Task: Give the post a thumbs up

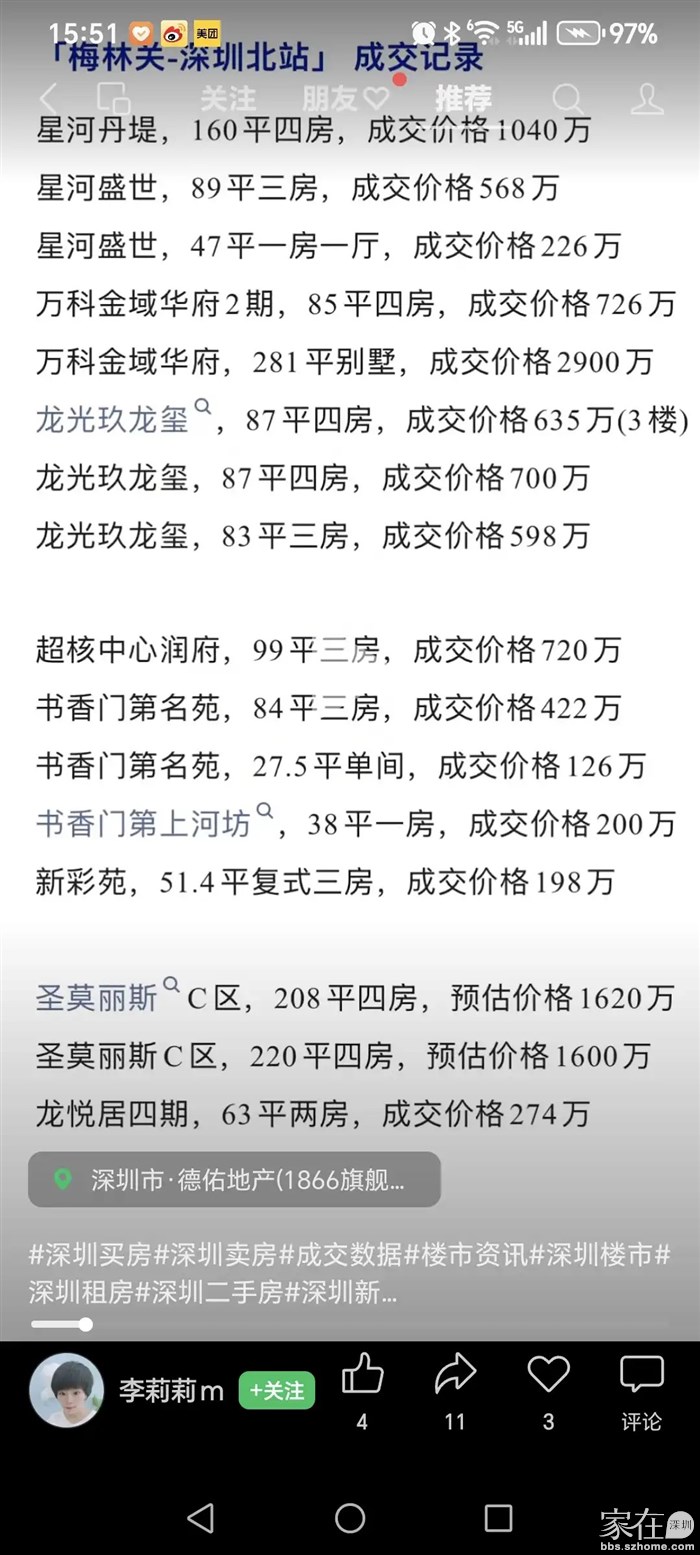Action: coord(362,1378)
